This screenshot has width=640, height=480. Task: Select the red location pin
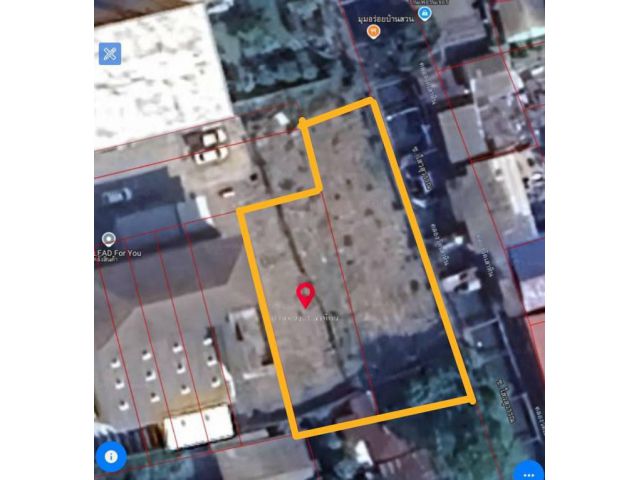[x=306, y=294]
